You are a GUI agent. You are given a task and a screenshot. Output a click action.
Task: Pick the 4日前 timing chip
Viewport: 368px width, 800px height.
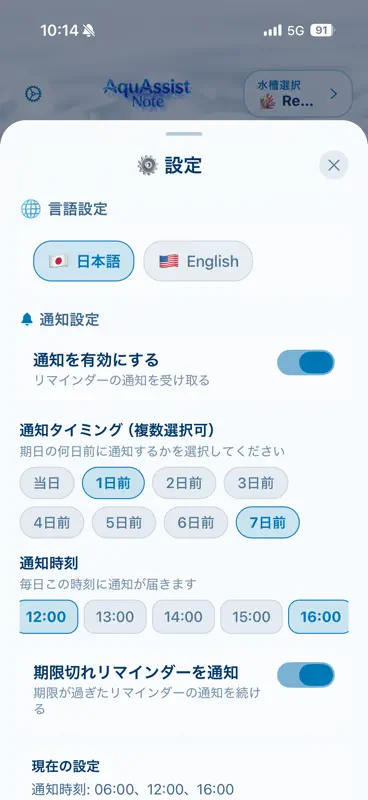click(52, 522)
